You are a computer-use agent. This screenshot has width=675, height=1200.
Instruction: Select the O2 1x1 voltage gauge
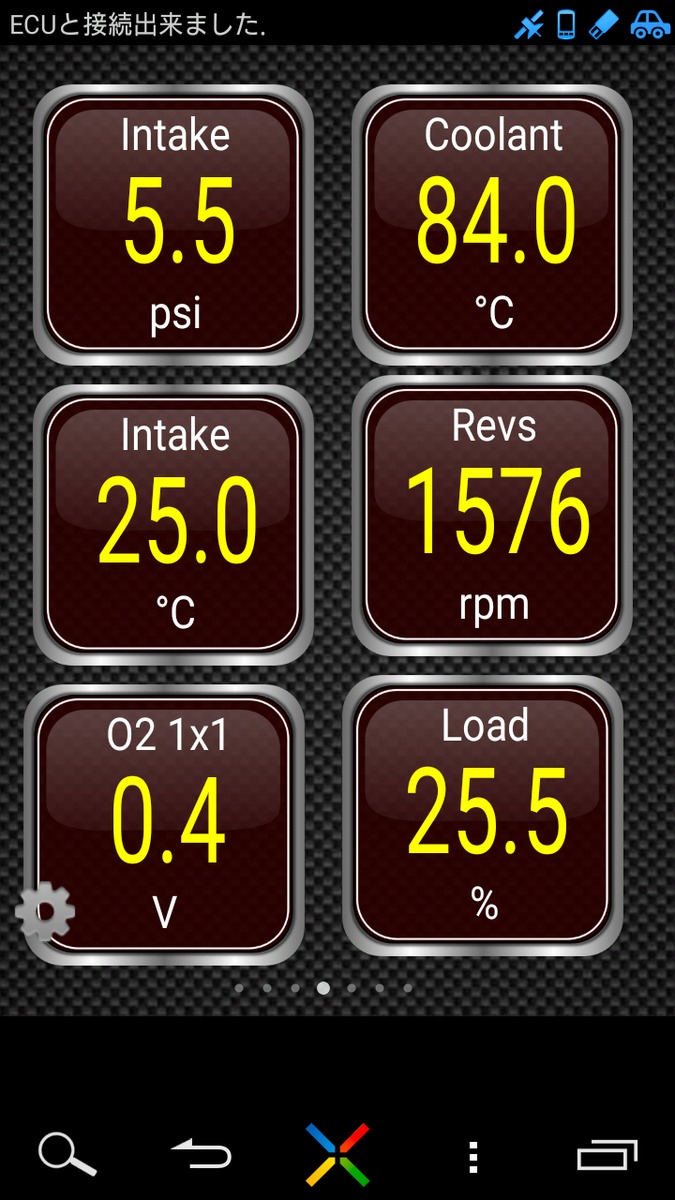pyautogui.click(x=164, y=824)
